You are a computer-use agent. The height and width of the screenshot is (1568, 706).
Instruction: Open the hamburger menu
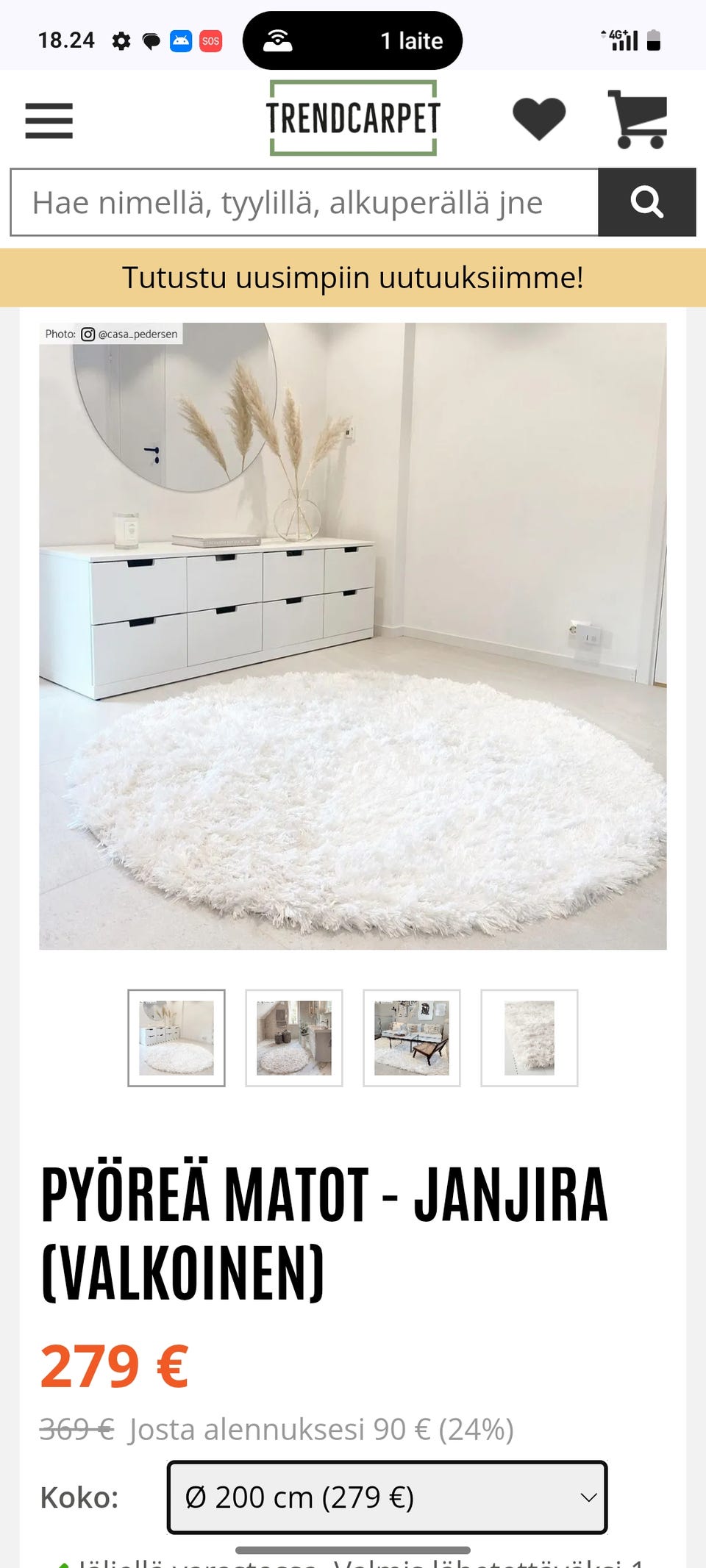[x=49, y=121]
